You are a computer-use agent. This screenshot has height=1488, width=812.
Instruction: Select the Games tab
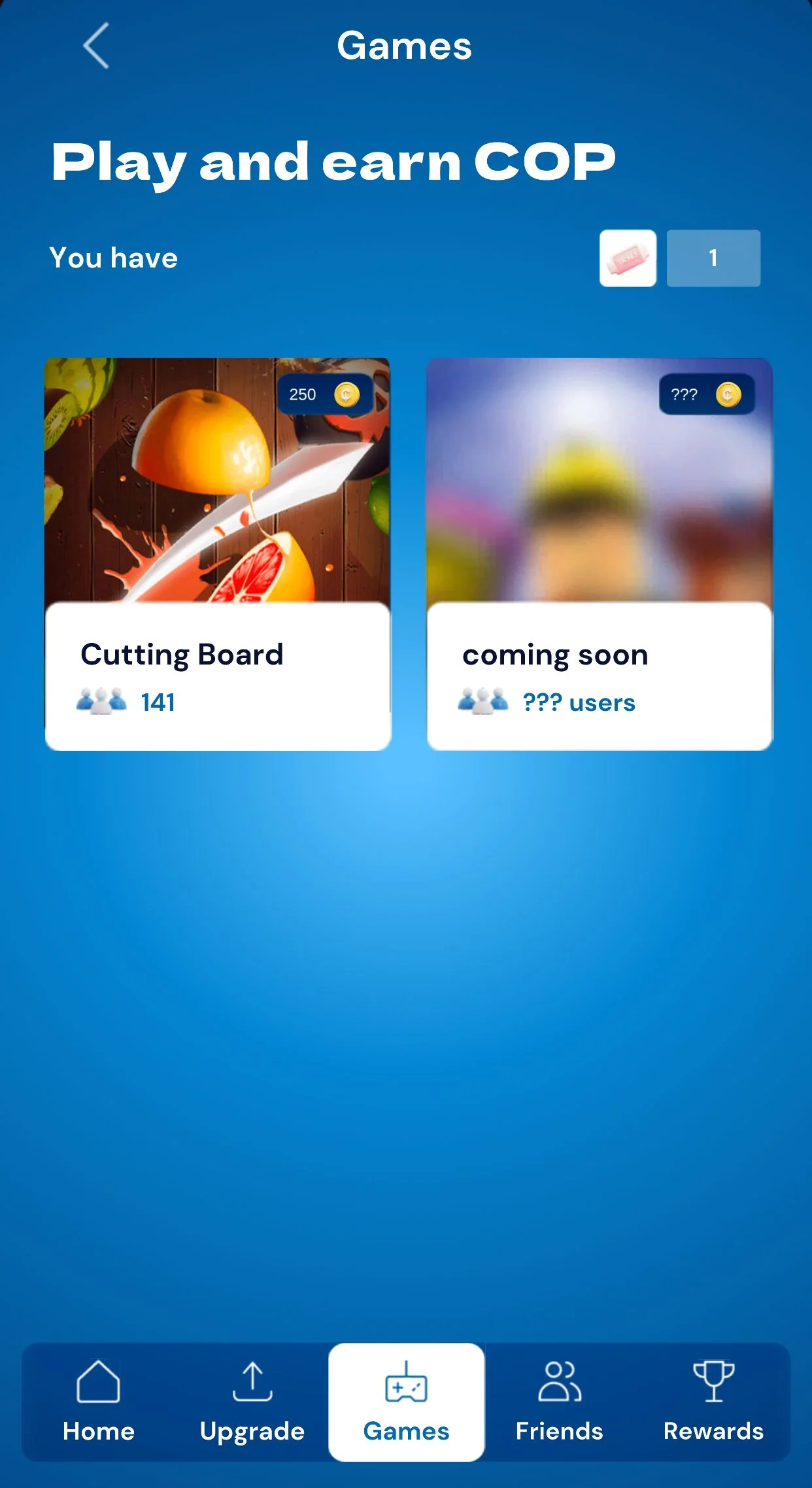click(406, 1402)
